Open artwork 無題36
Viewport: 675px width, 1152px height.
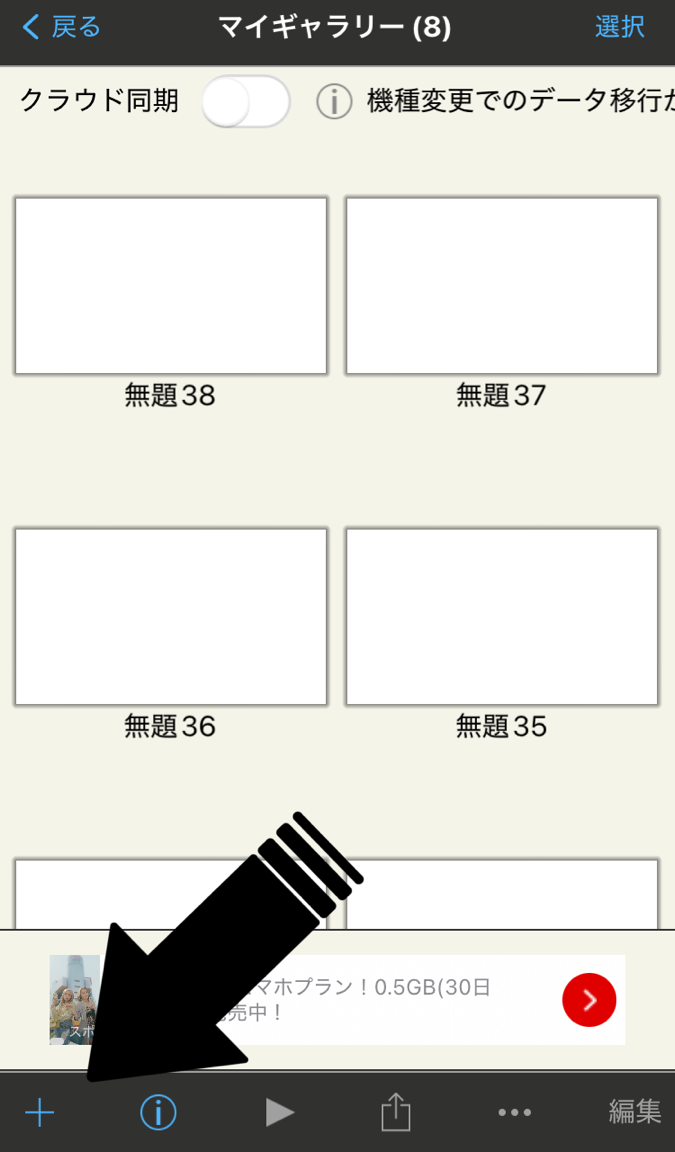tap(171, 617)
